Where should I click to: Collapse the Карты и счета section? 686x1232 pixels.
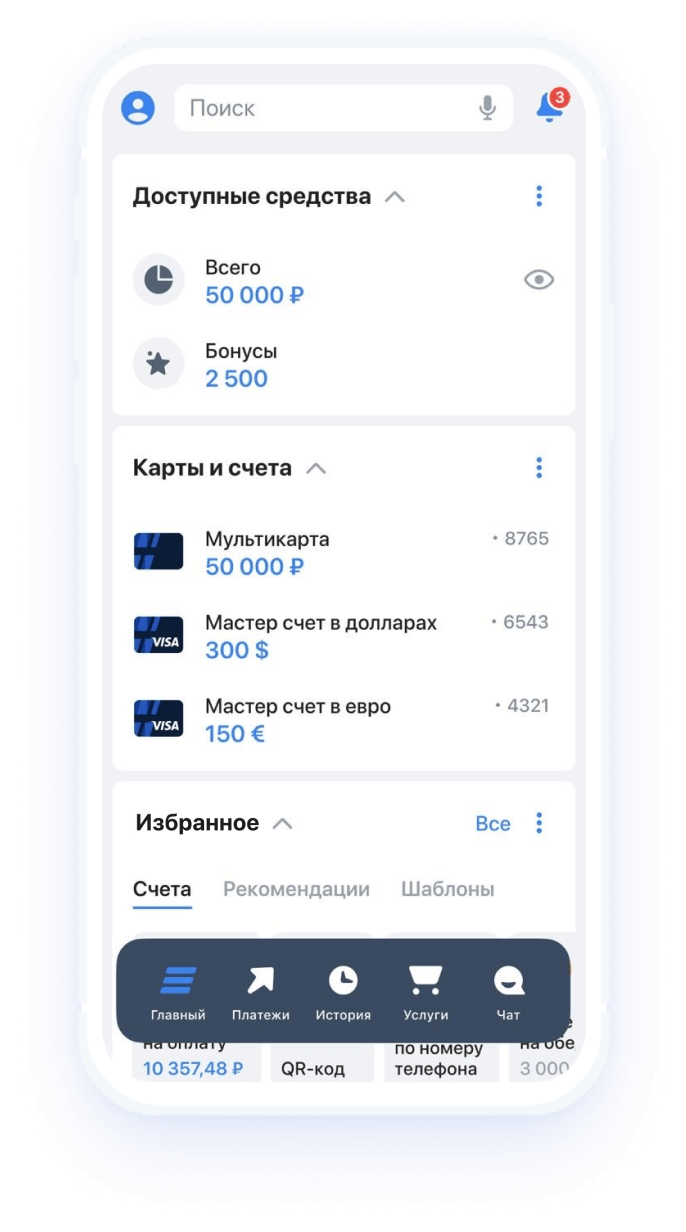click(x=316, y=468)
